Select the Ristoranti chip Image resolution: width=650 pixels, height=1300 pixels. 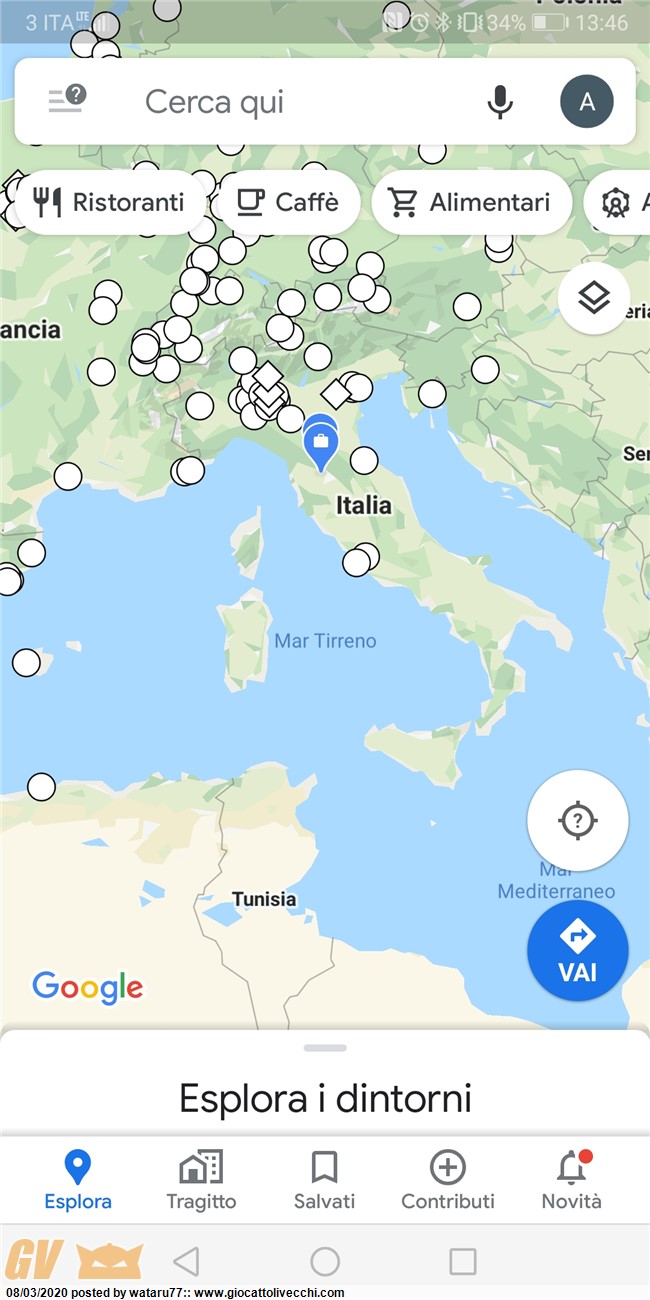click(x=109, y=202)
